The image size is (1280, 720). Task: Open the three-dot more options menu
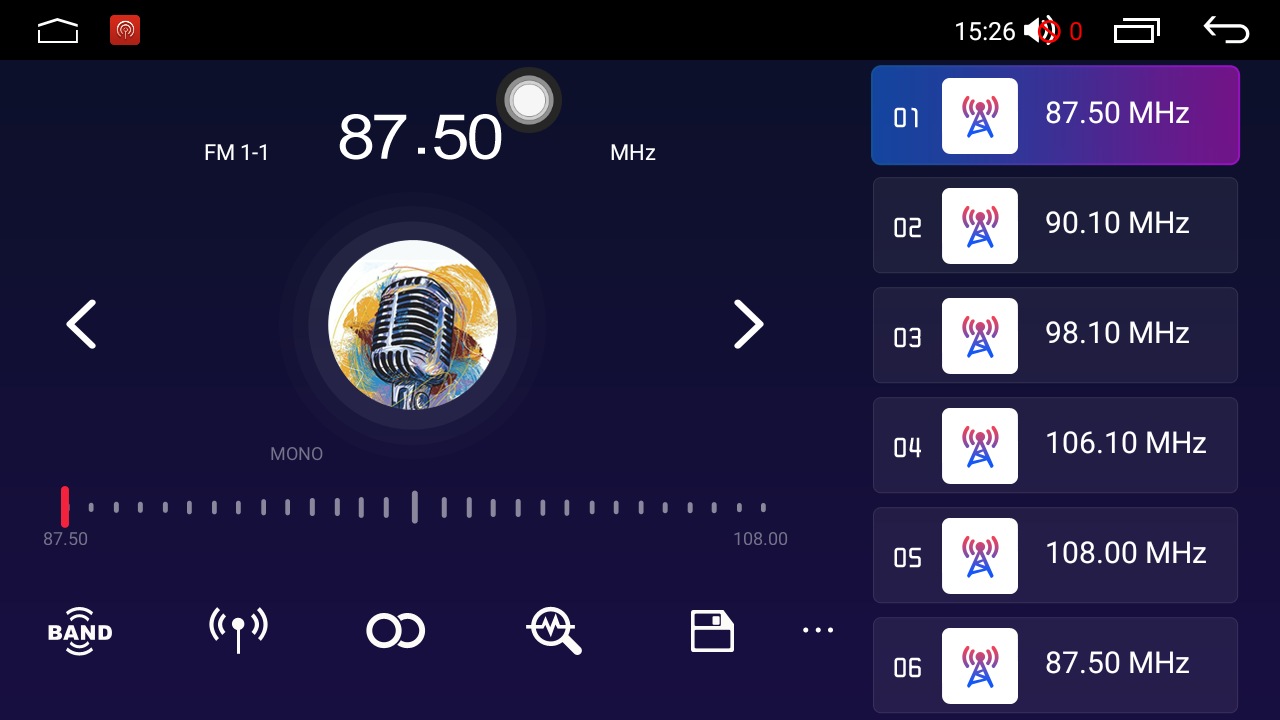[x=818, y=630]
